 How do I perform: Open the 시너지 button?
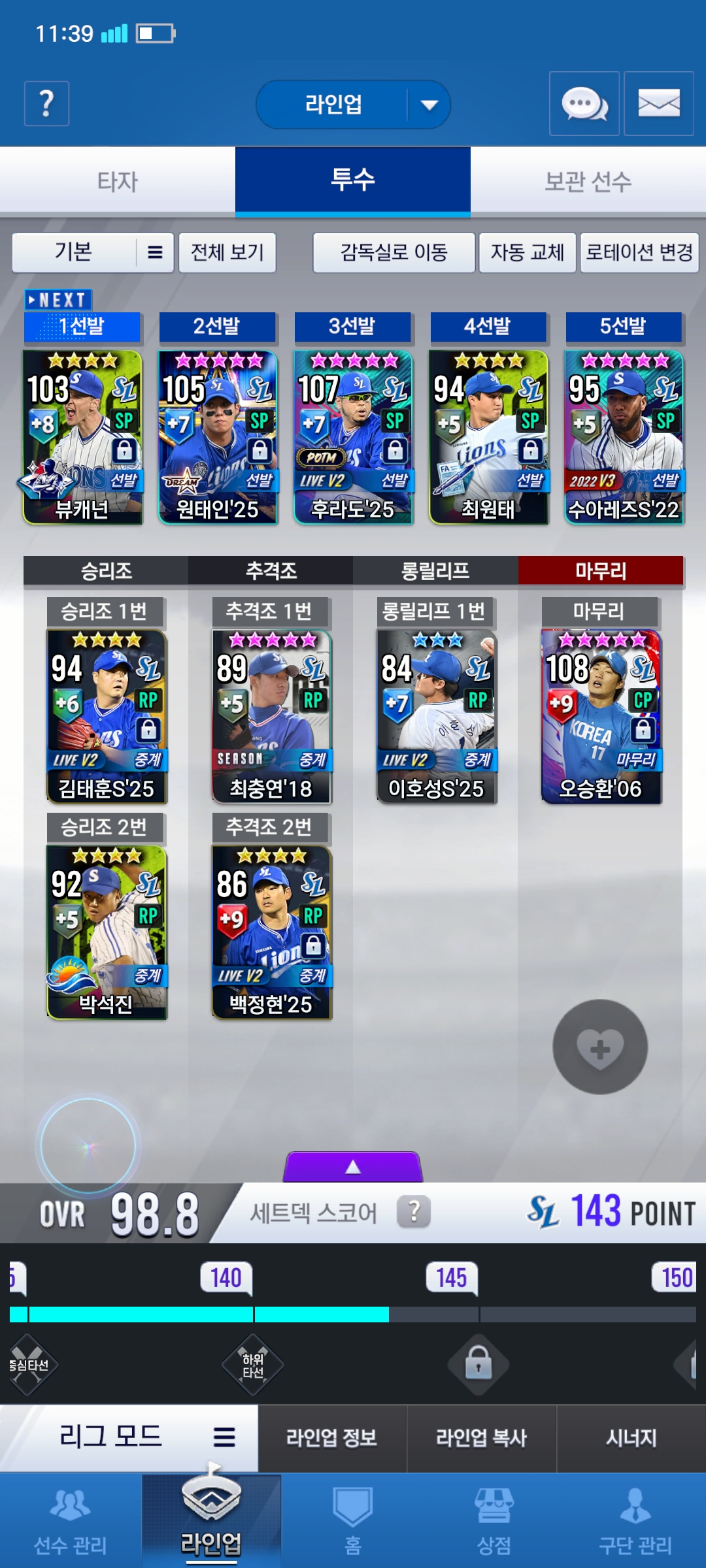tap(631, 1437)
